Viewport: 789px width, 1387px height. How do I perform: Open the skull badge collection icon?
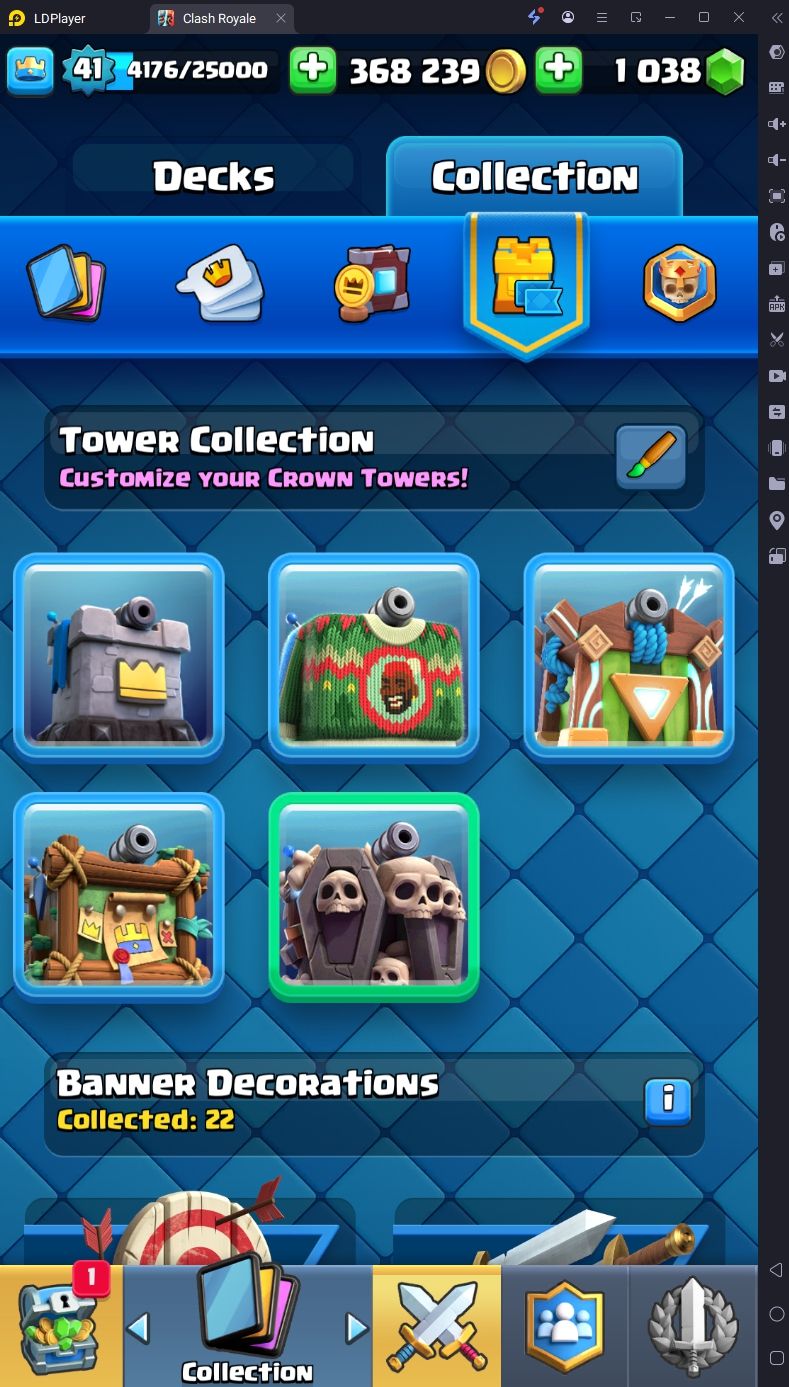[679, 282]
